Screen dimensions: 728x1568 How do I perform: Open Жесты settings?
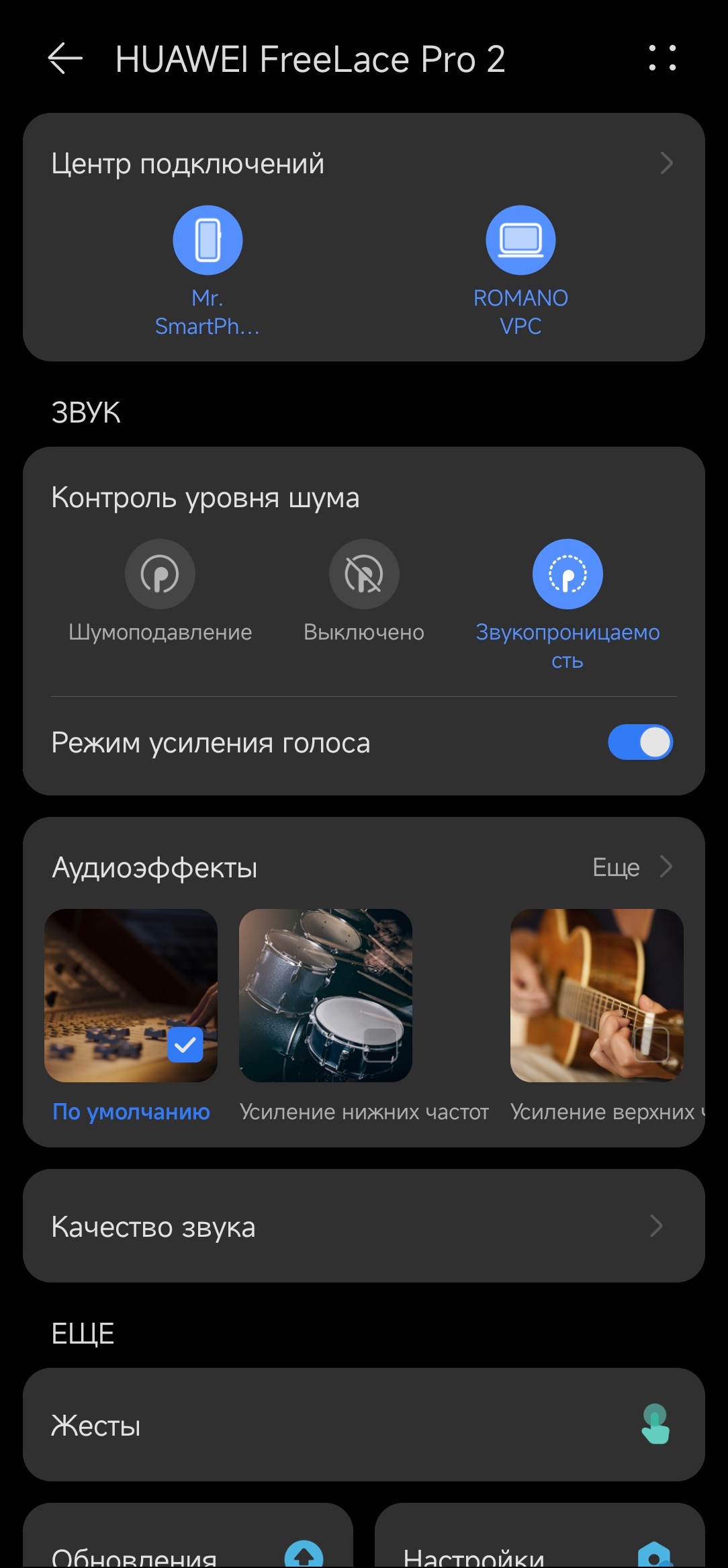(x=363, y=1425)
